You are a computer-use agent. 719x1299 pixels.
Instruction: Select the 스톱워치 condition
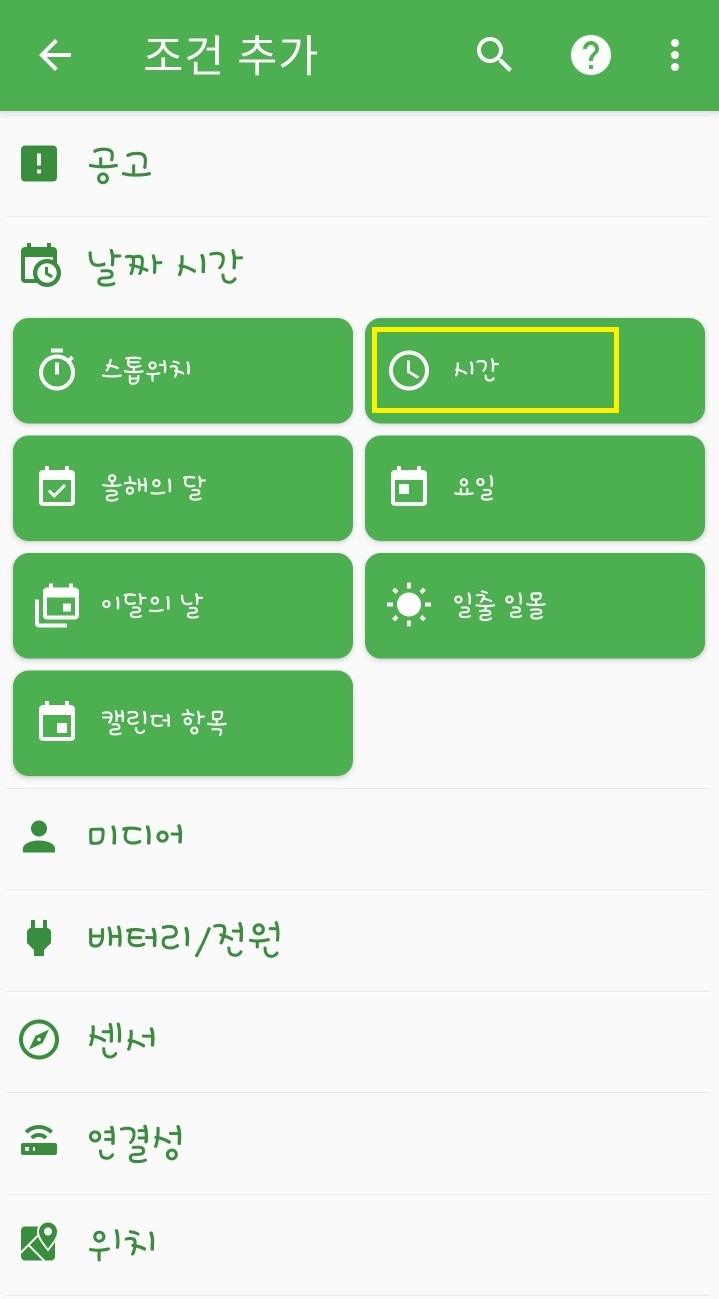[x=183, y=371]
